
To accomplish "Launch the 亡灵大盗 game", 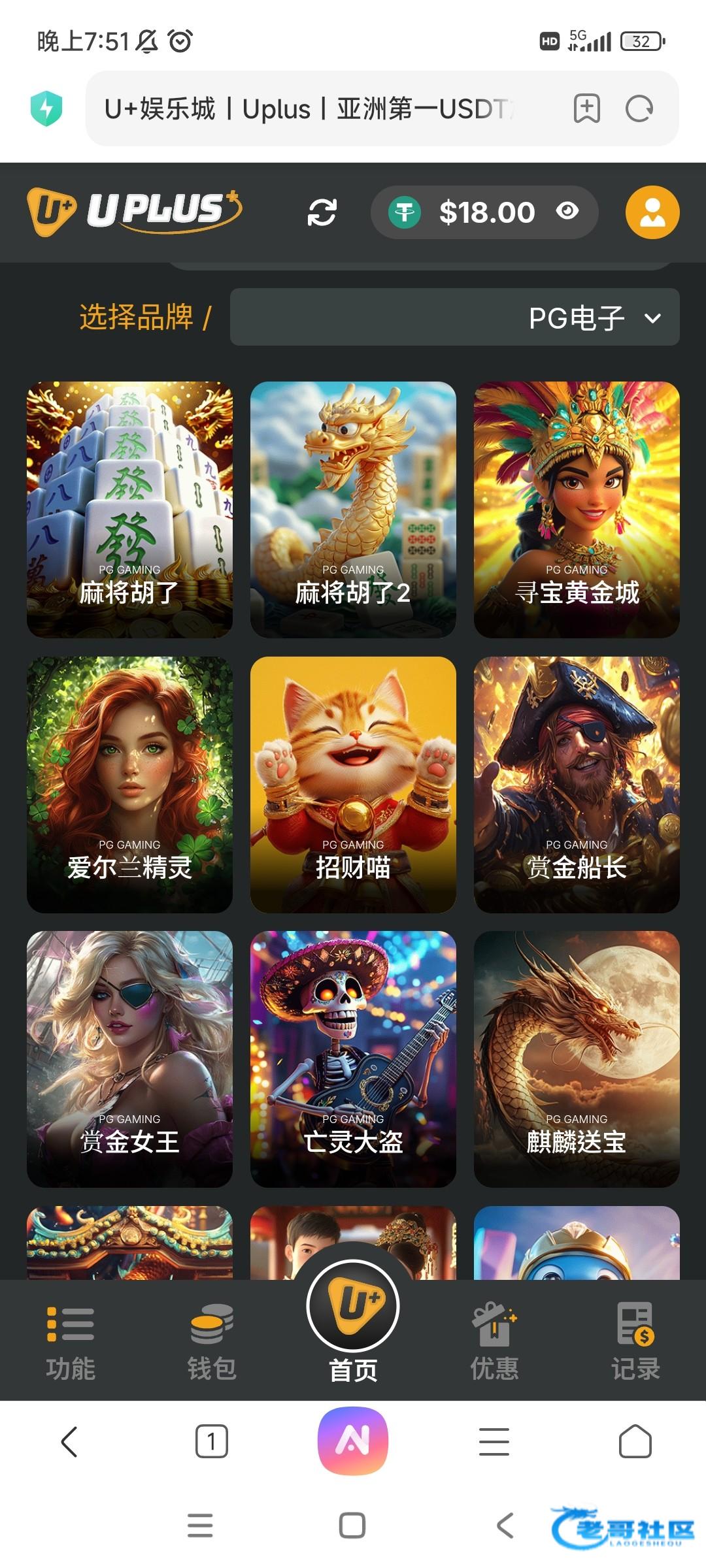I will (353, 1058).
